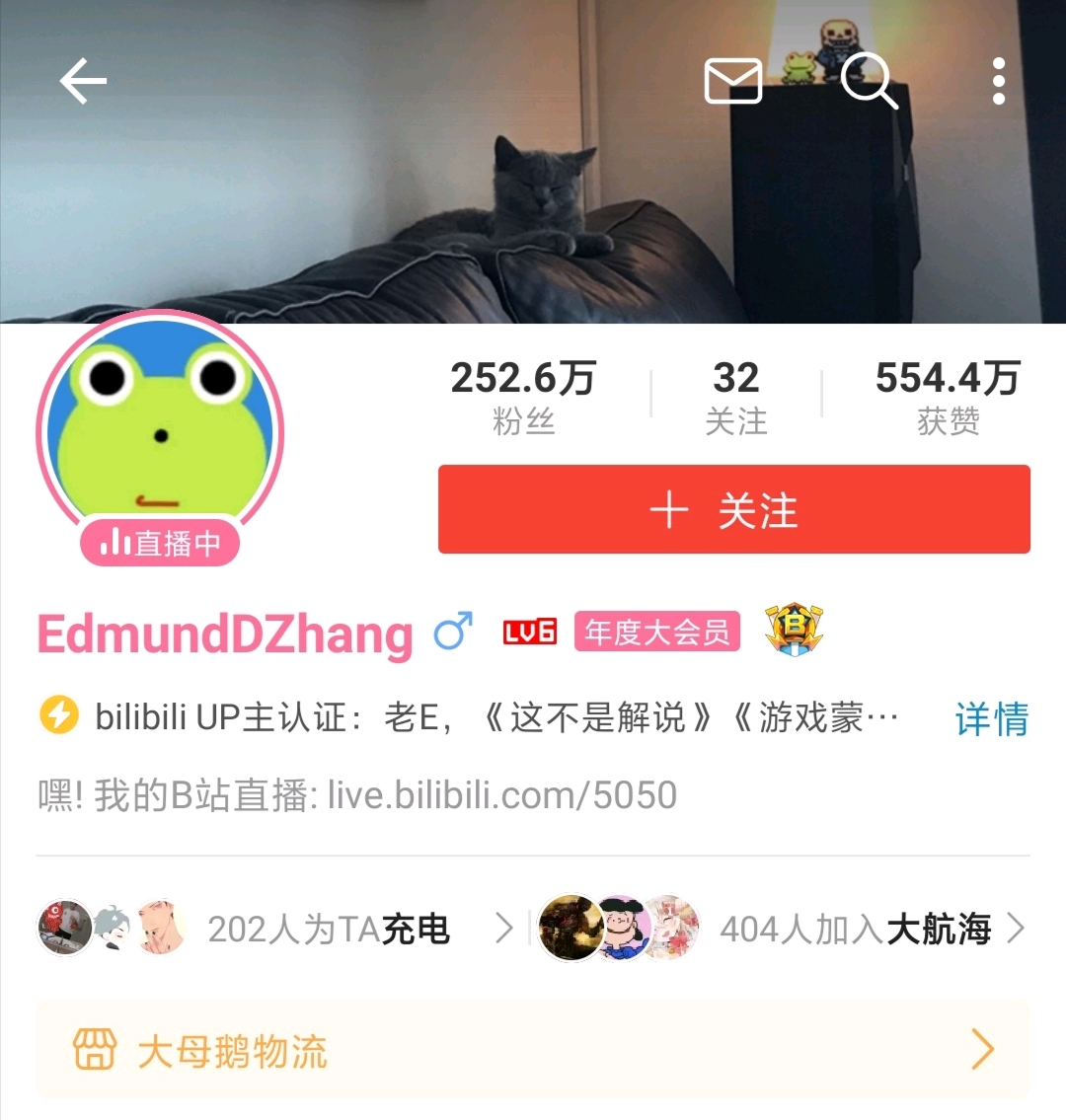Viewport: 1066px width, 1120px height.
Task: Tap the 年度大会员 badge
Action: pyautogui.click(x=656, y=632)
